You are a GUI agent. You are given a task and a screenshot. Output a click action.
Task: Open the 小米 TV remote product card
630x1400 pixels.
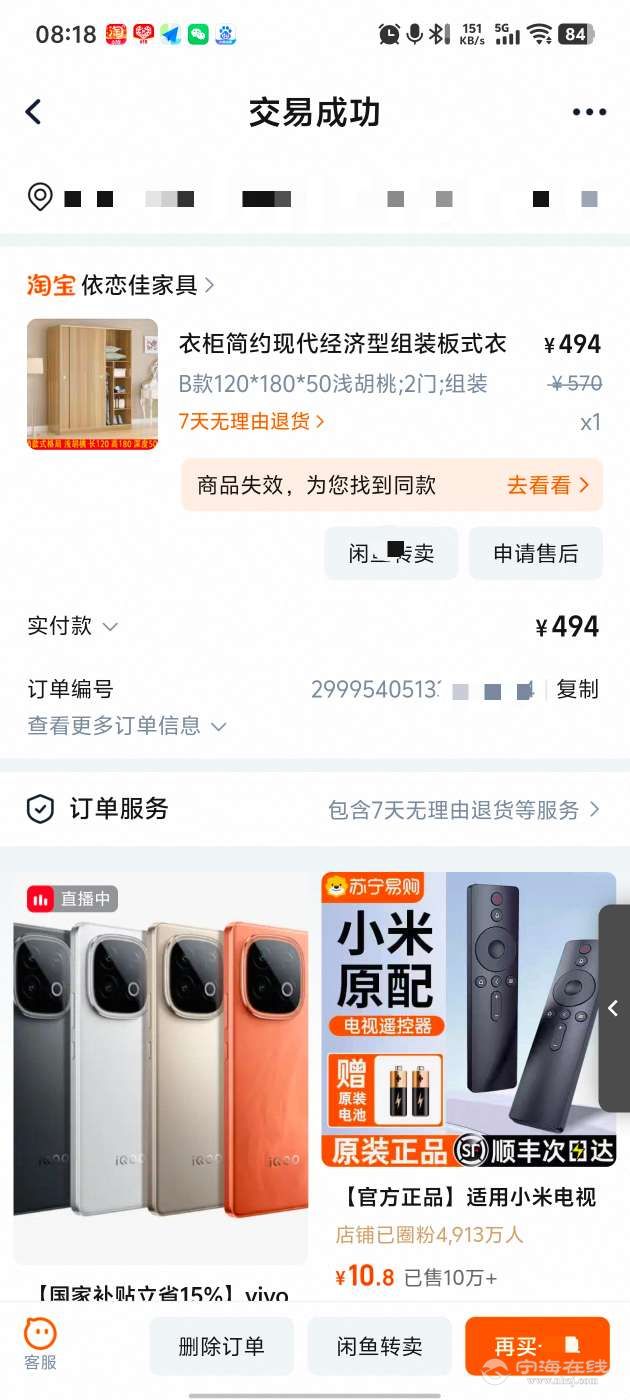(x=468, y=1070)
